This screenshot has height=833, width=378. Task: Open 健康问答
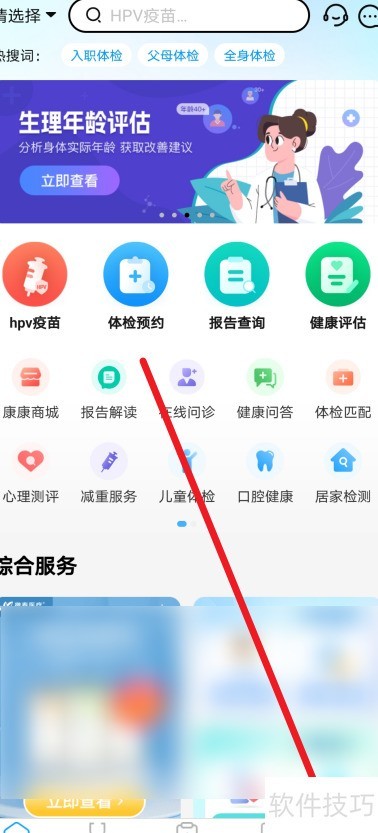point(265,389)
